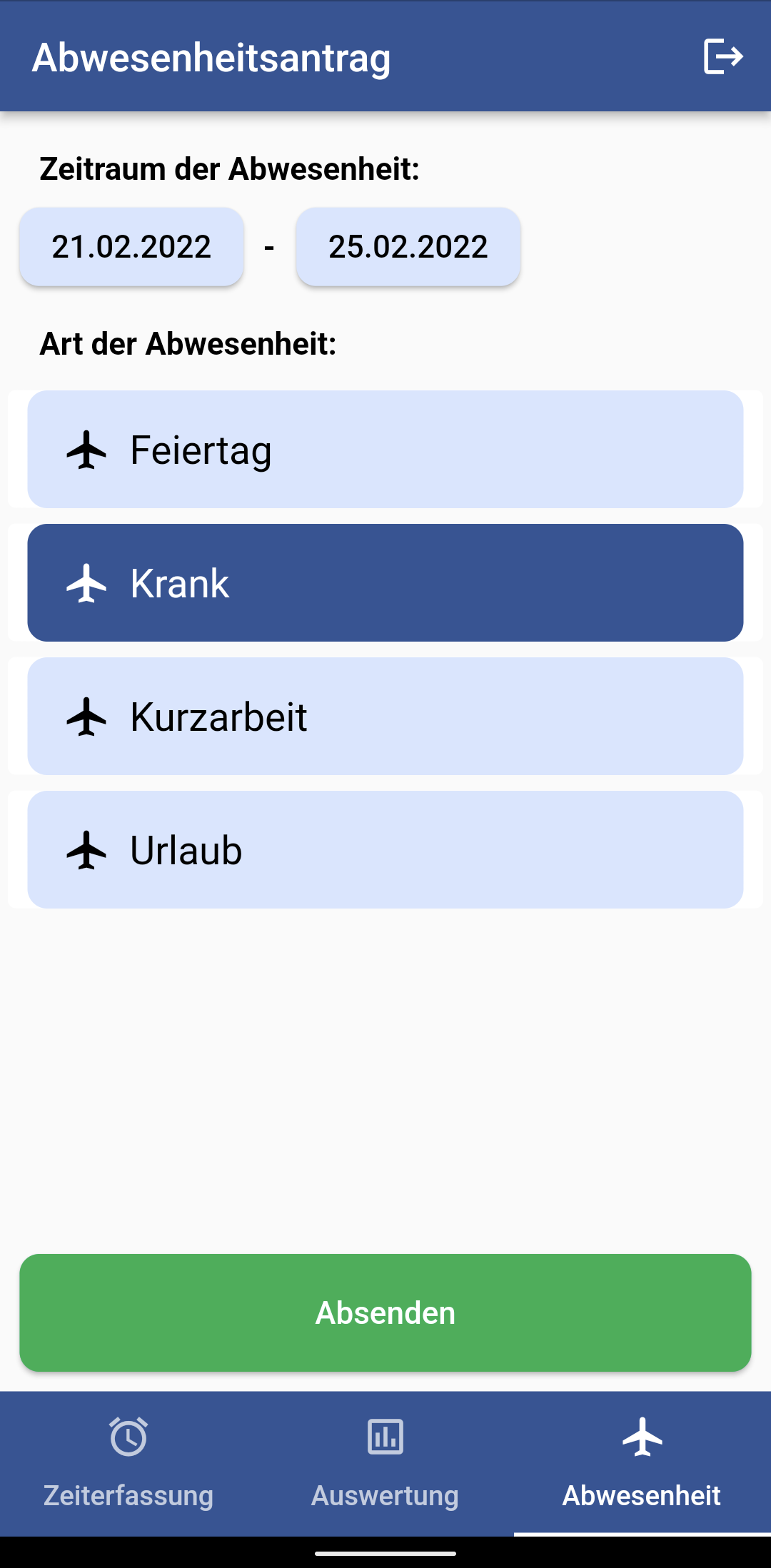The width and height of the screenshot is (771, 1568).
Task: Tap the logout icon in the app bar
Action: (723, 56)
